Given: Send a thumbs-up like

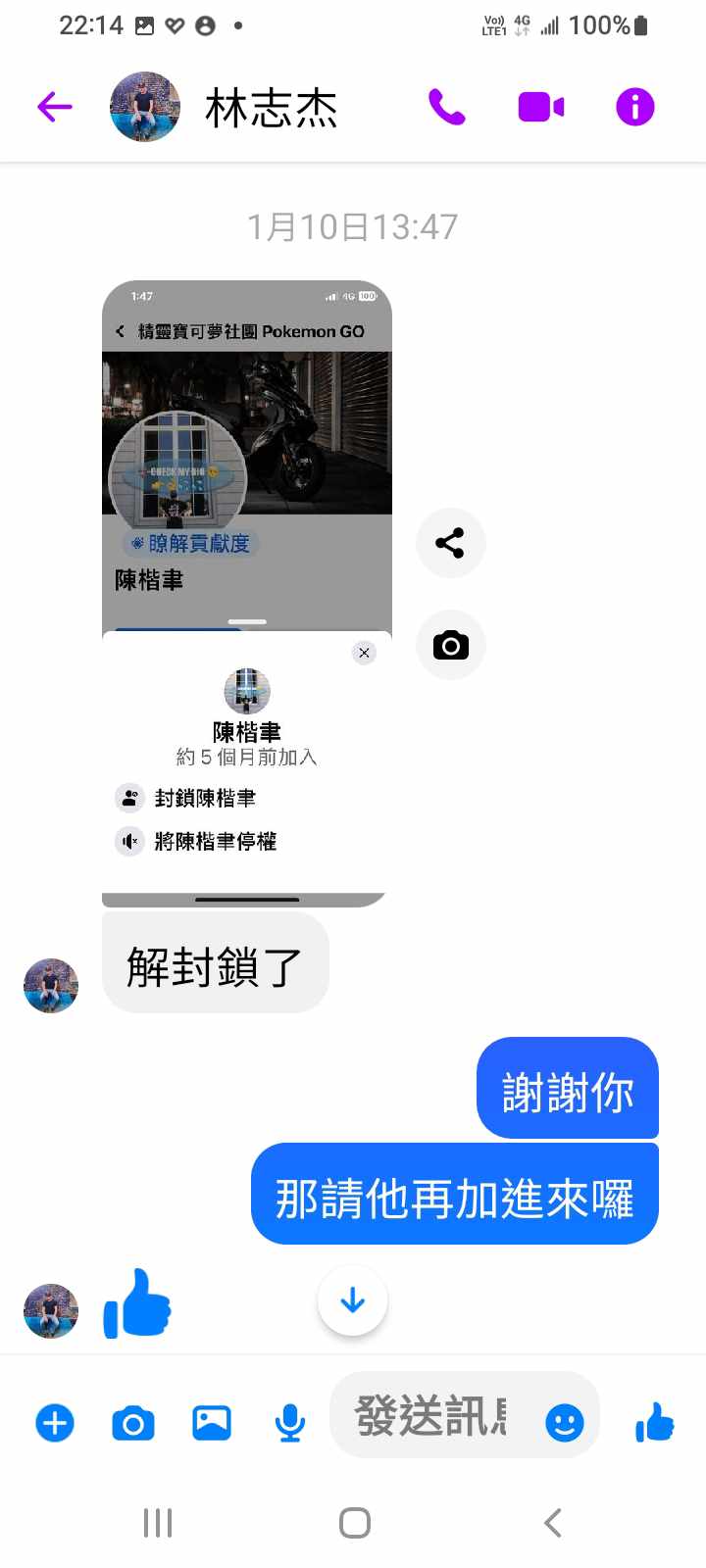Looking at the screenshot, I should coord(654,1422).
